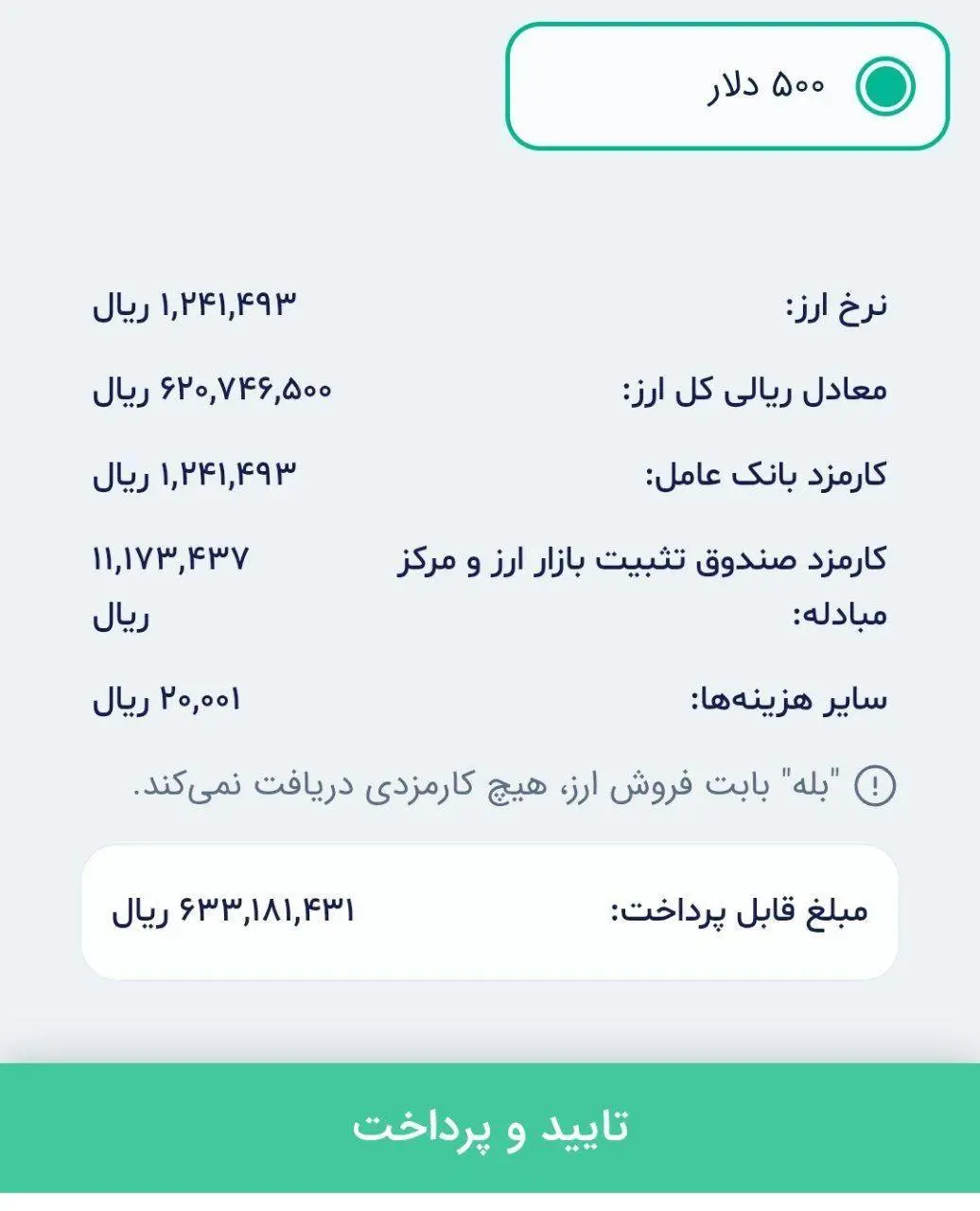Click the مبلغ قابل پرداخت summary card

point(490,908)
